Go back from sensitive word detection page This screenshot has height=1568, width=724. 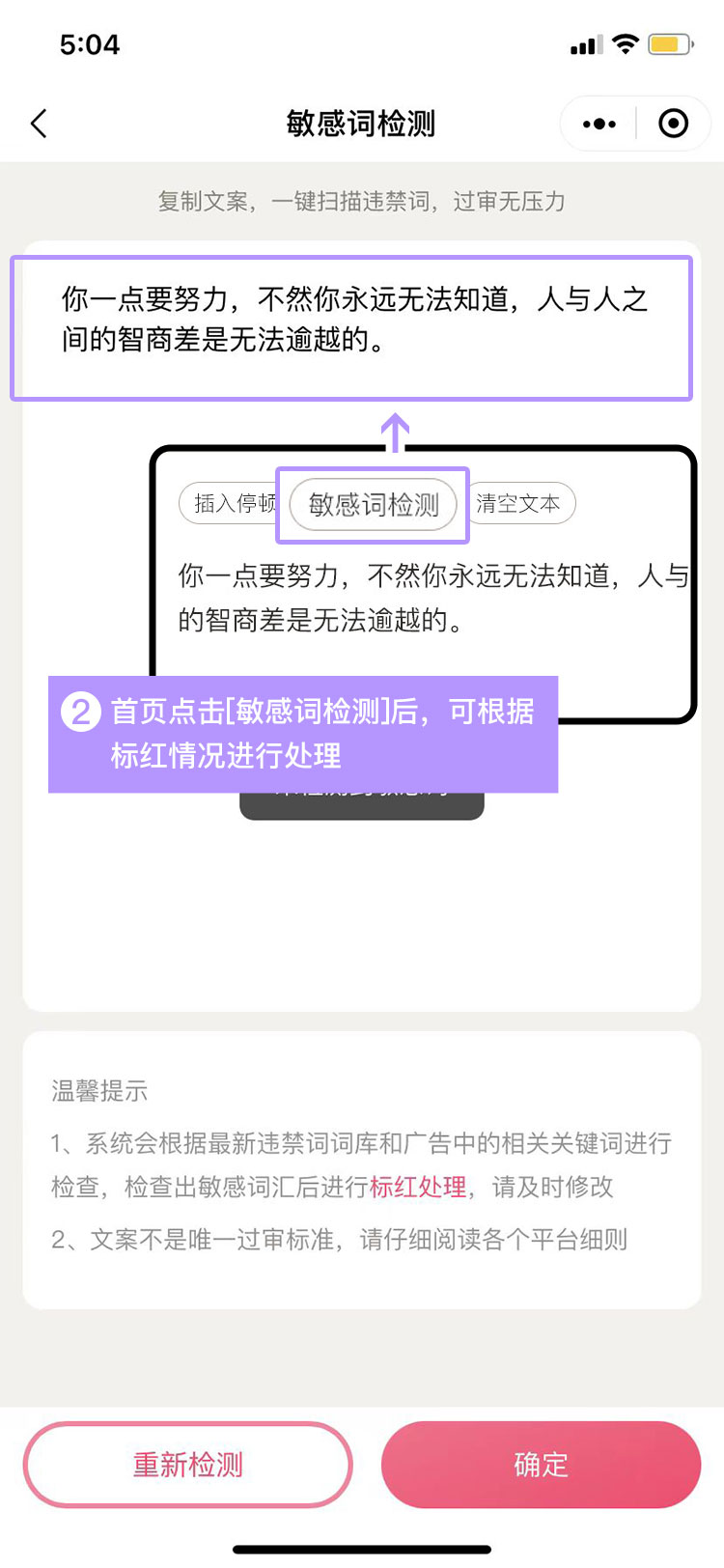tap(39, 124)
